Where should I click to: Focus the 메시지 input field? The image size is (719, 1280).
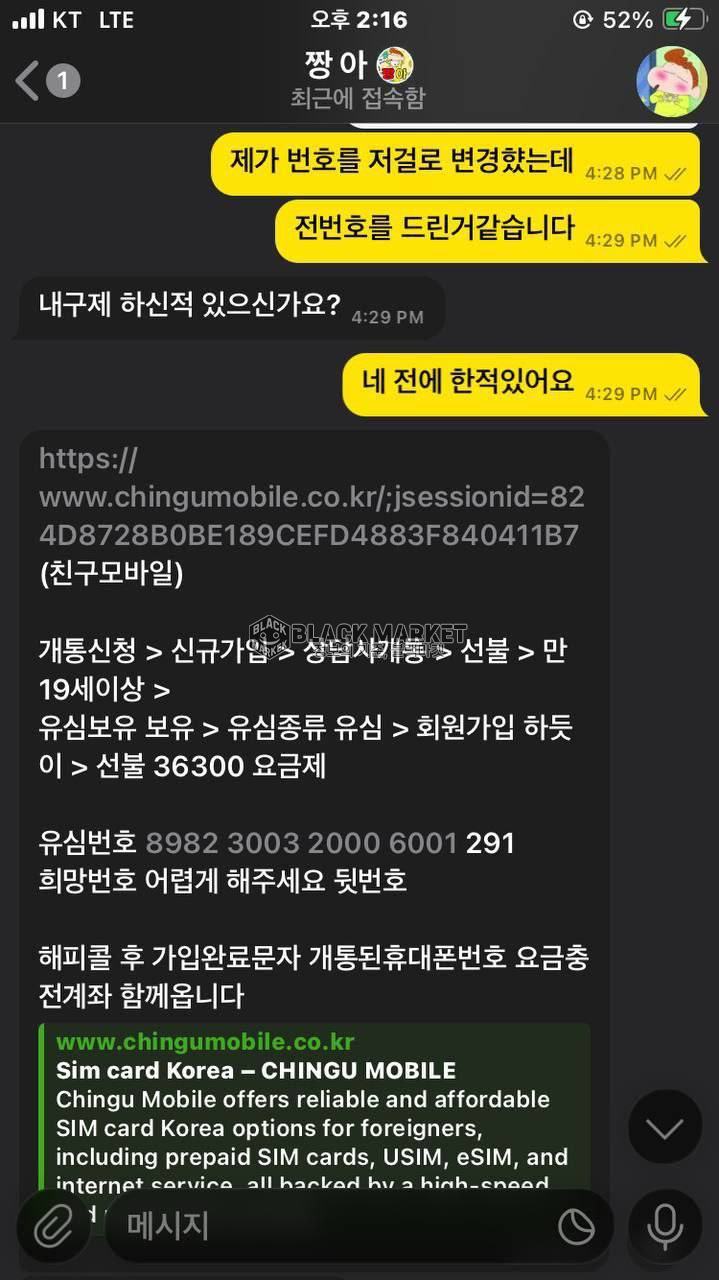pyautogui.click(x=330, y=1225)
